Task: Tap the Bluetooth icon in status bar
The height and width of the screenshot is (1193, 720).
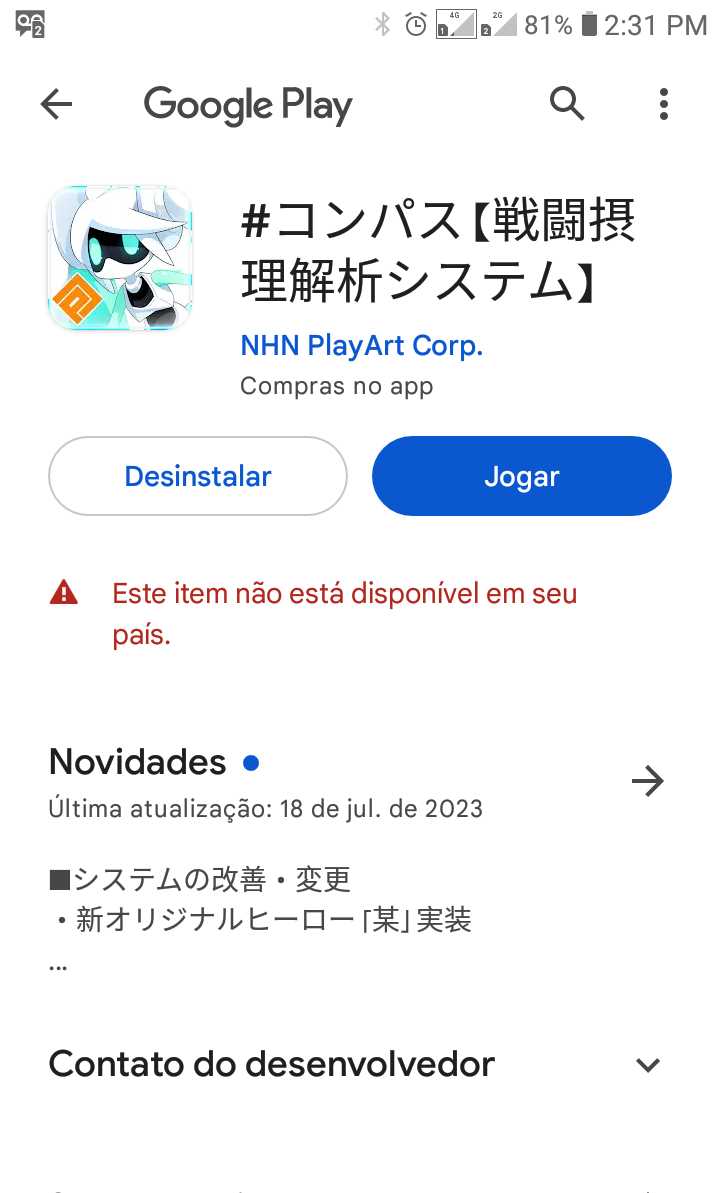Action: tap(383, 24)
